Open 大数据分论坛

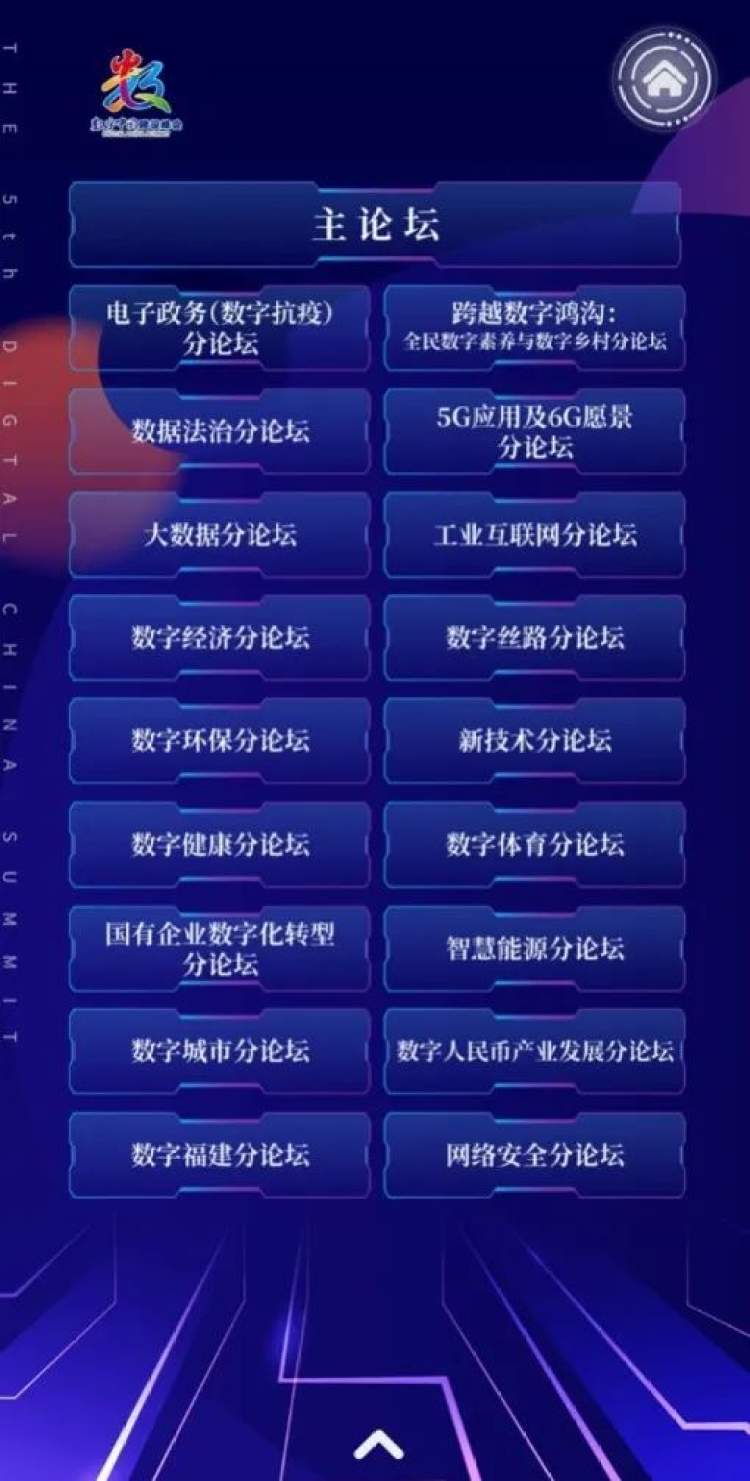(x=220, y=534)
